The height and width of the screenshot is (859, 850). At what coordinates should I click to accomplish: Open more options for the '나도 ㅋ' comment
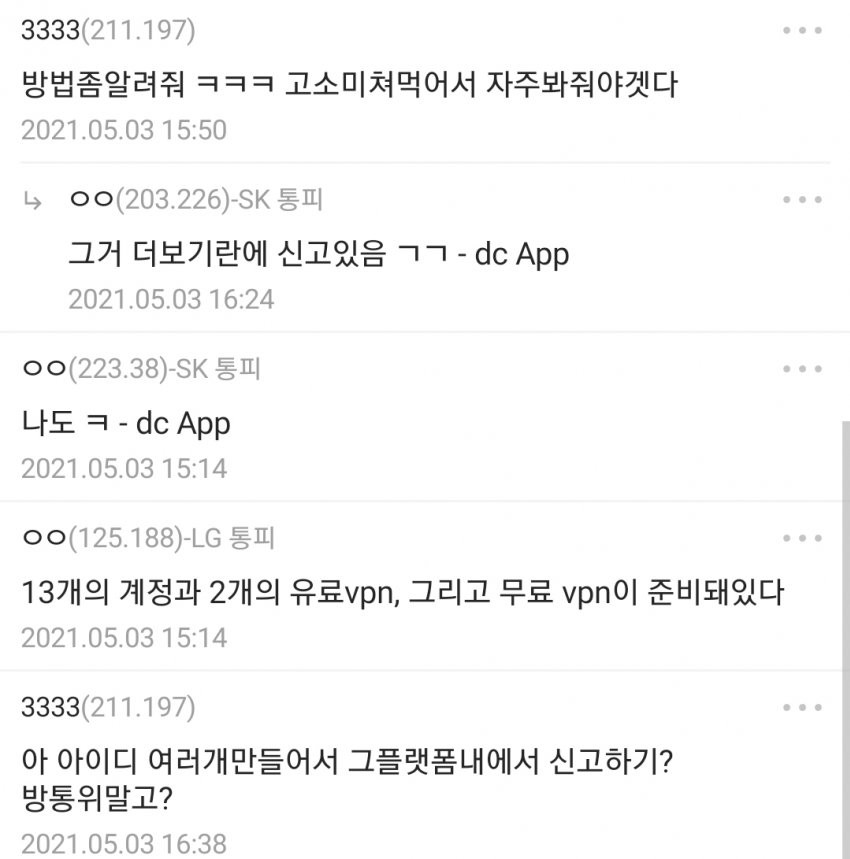[x=802, y=369]
